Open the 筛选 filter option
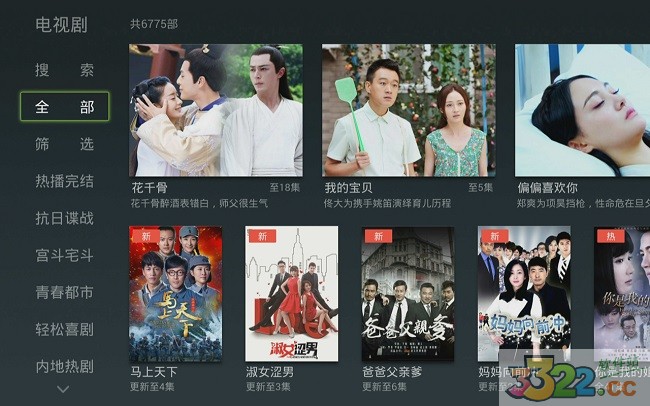The width and height of the screenshot is (650, 406). (64, 144)
